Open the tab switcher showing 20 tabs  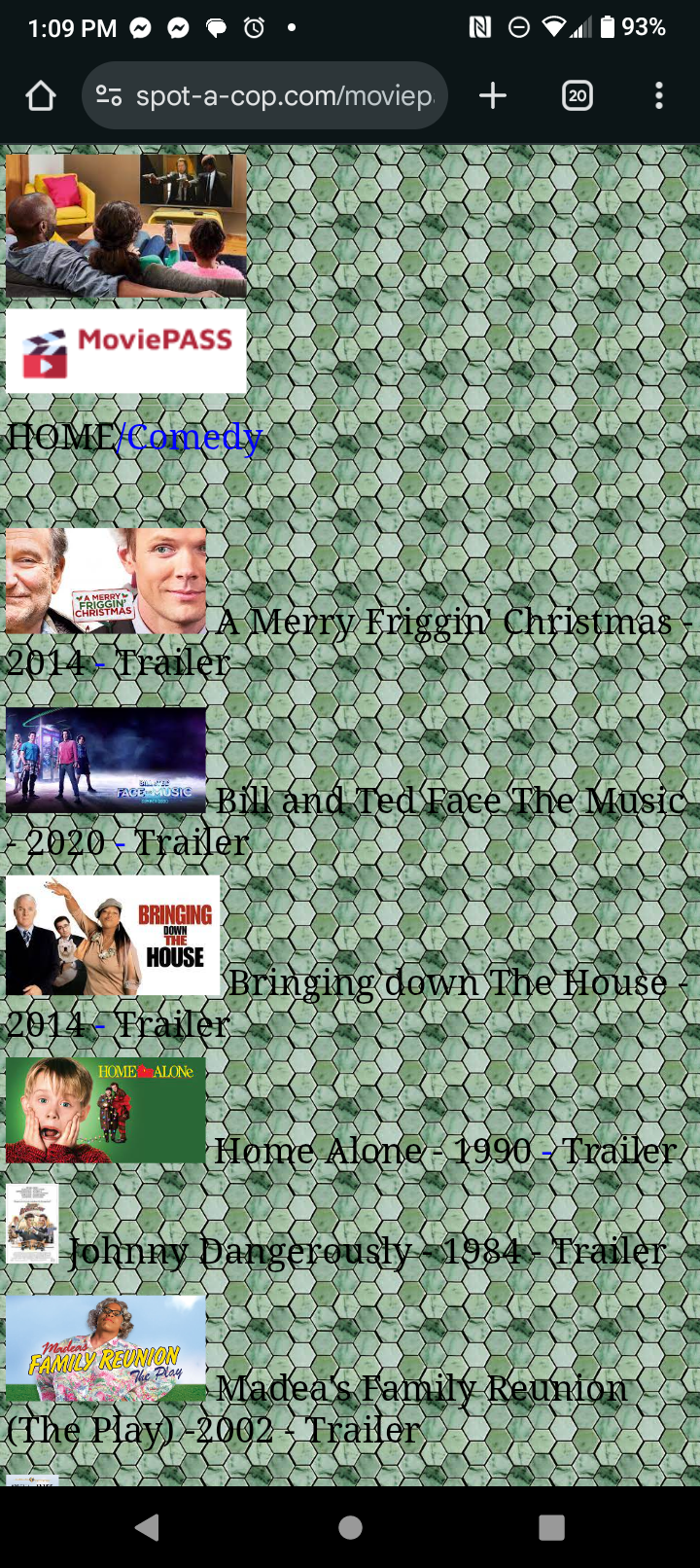pos(577,95)
